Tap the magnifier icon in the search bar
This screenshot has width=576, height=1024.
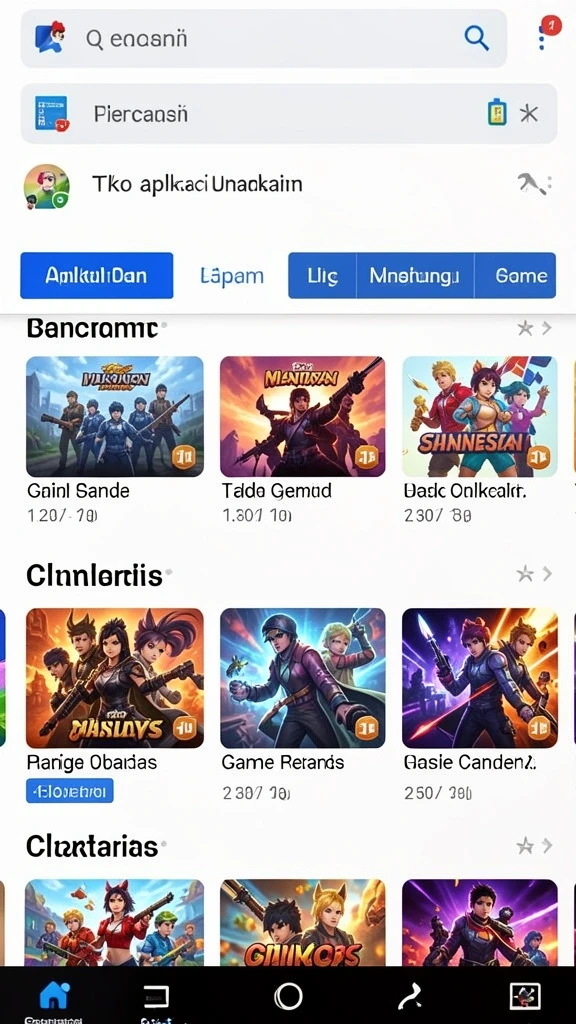pyautogui.click(x=477, y=39)
